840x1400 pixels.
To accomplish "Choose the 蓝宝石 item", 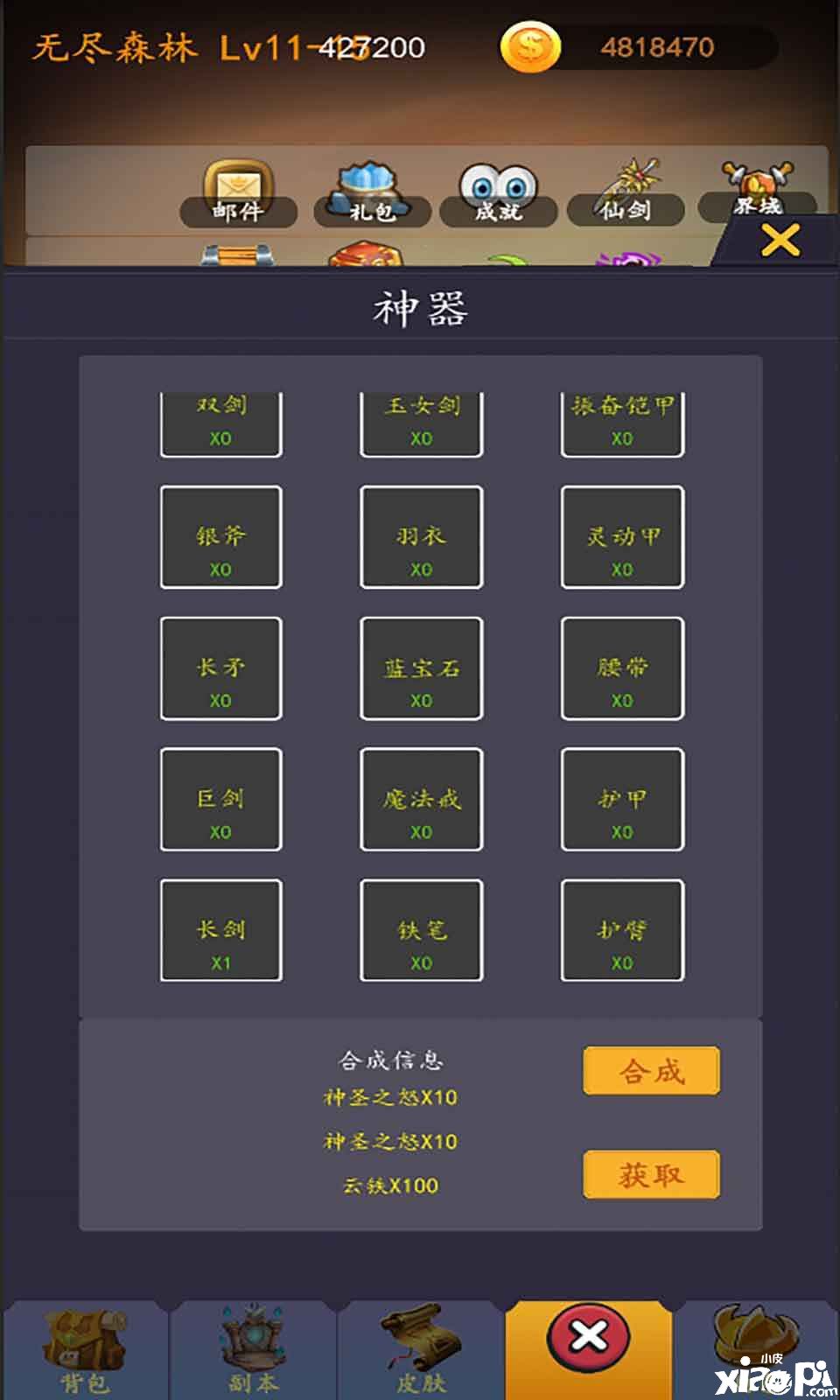I will [421, 668].
